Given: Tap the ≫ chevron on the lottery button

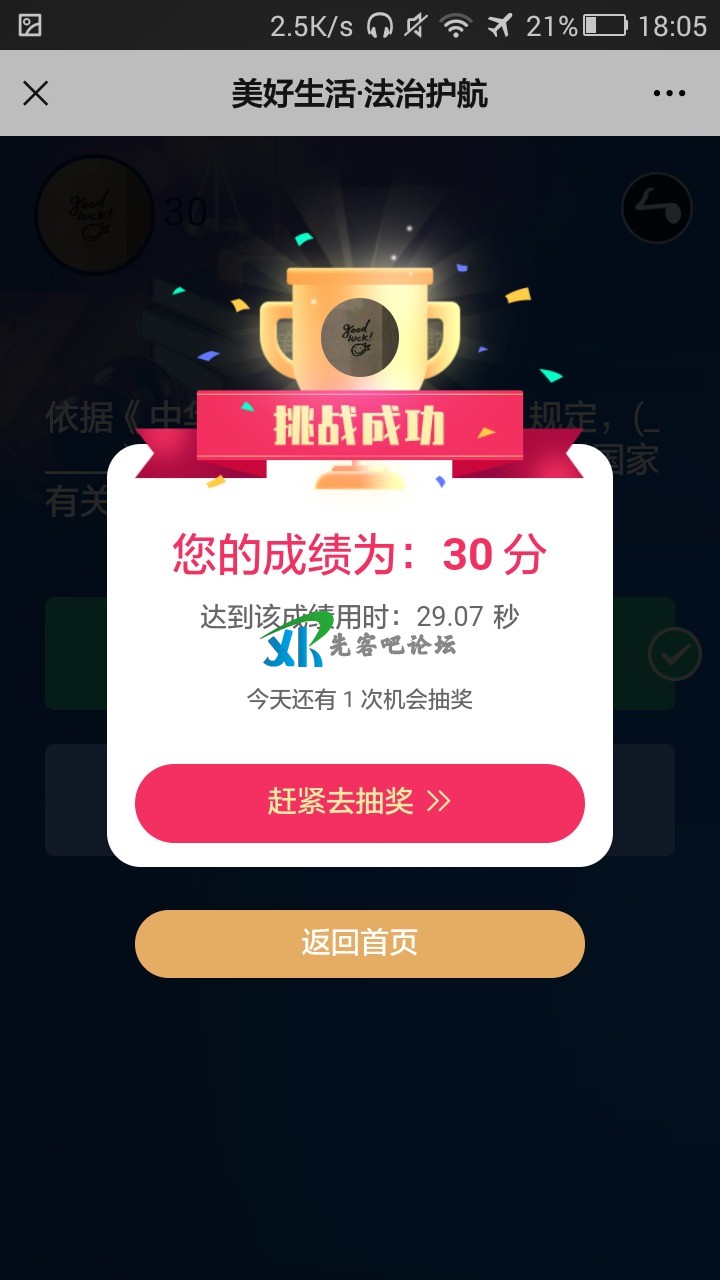Looking at the screenshot, I should (440, 802).
